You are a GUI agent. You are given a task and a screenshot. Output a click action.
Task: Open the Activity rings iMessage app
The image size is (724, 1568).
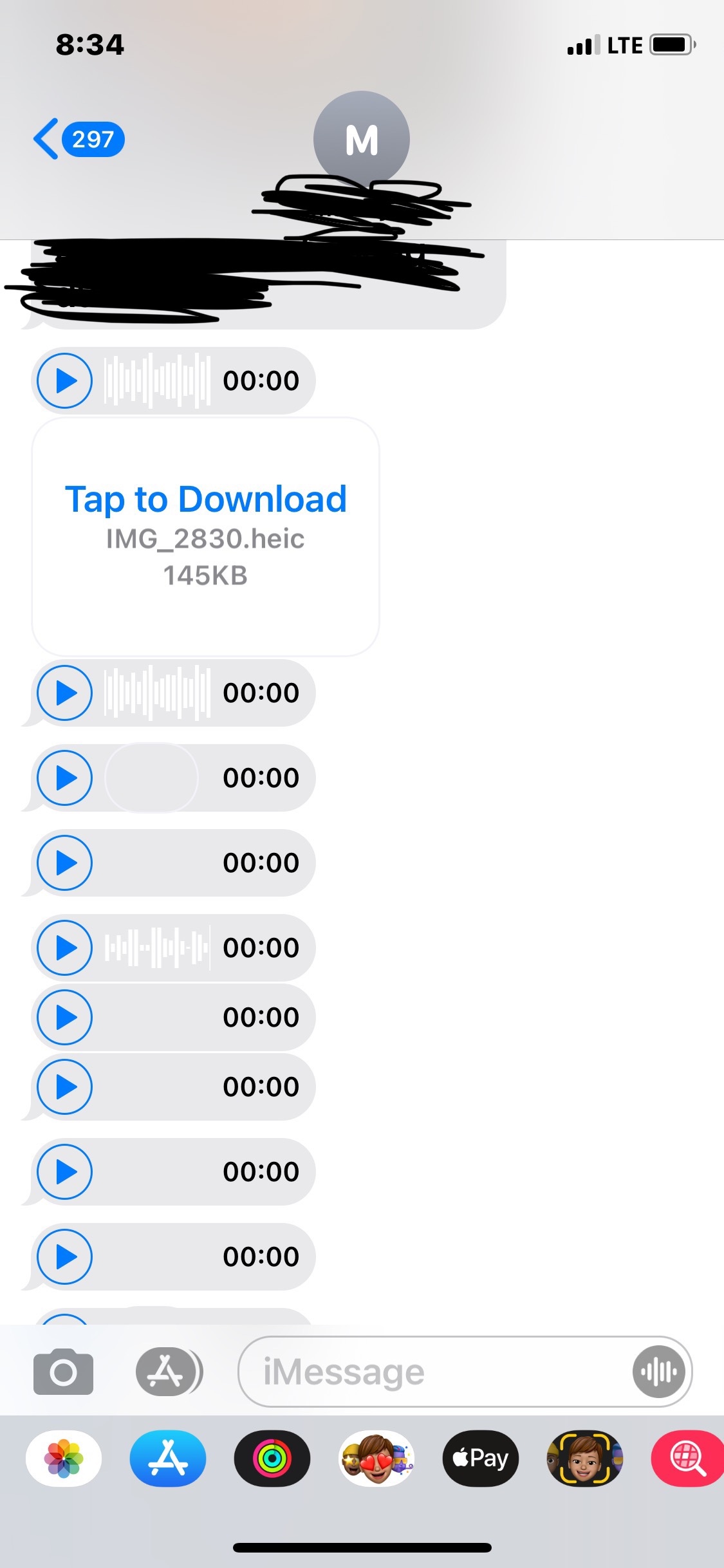point(272,1458)
